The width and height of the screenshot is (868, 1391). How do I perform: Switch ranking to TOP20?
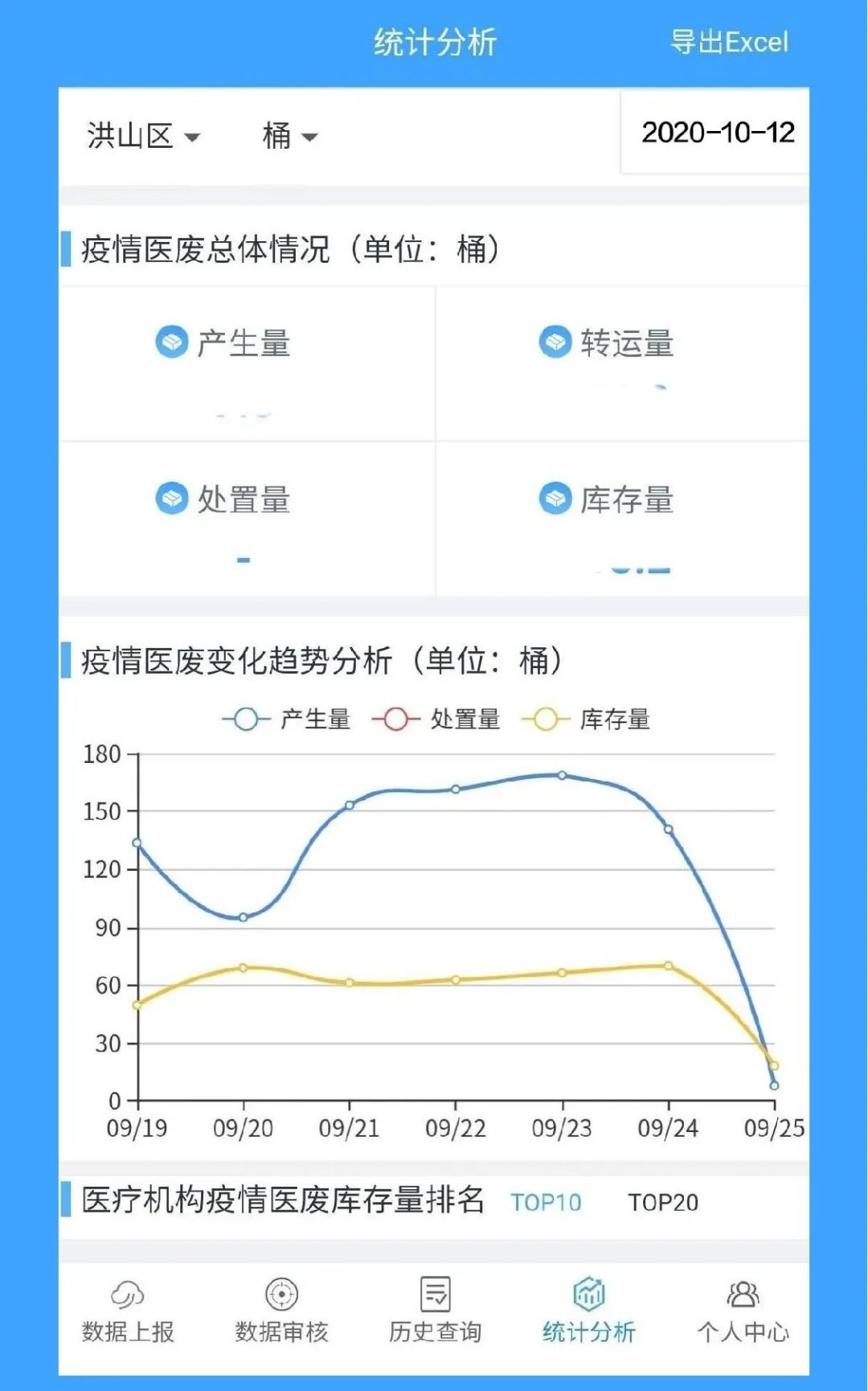tap(663, 1202)
